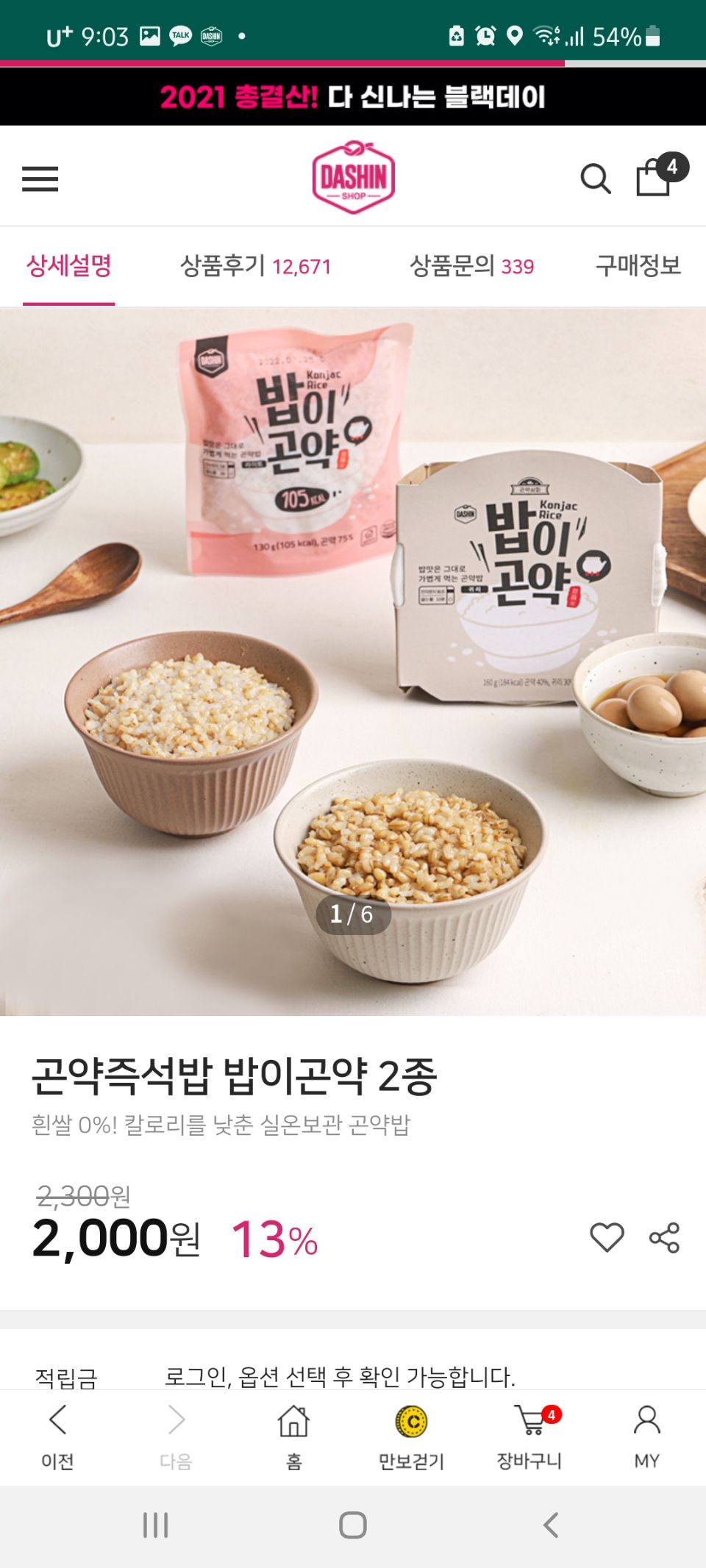Open the hamburger menu

click(40, 179)
